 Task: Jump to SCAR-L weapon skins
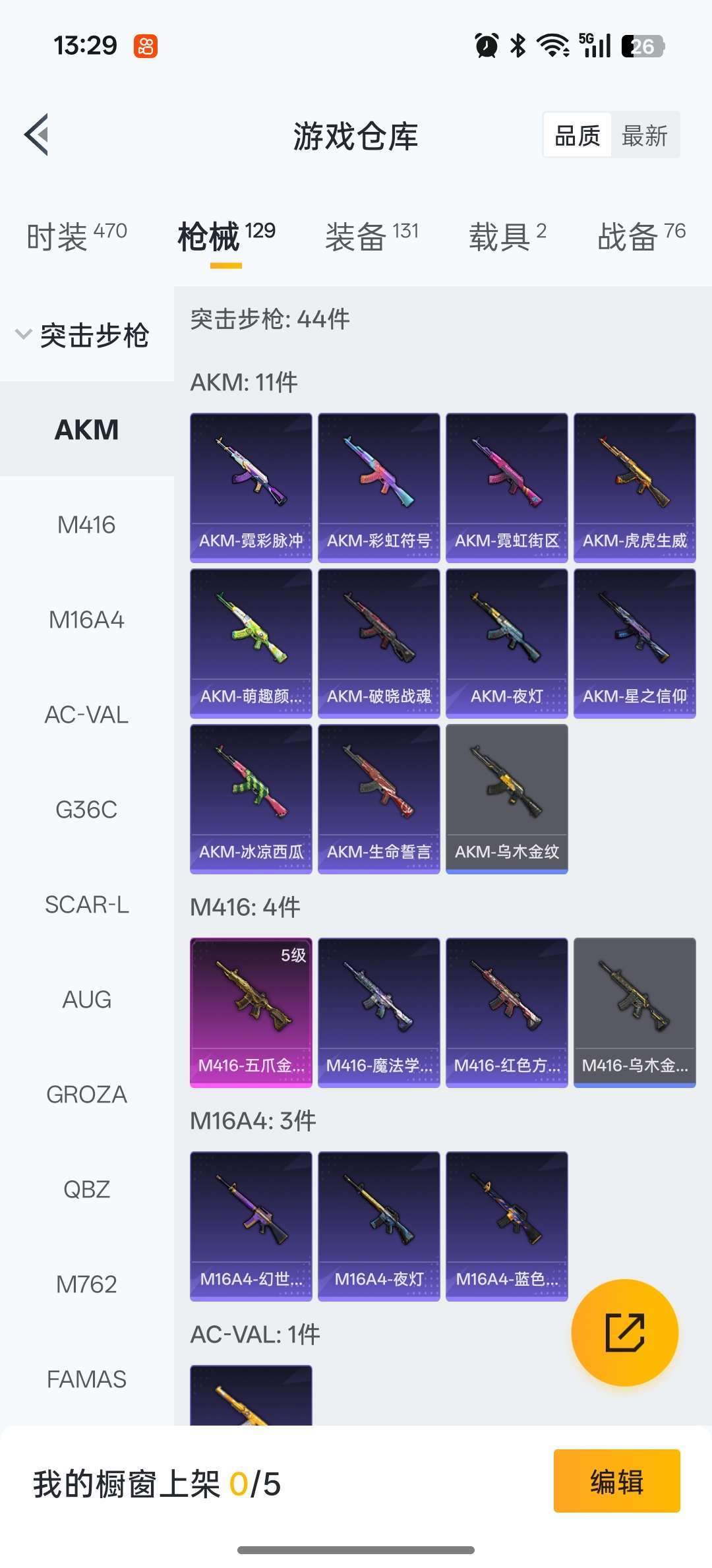point(86,905)
